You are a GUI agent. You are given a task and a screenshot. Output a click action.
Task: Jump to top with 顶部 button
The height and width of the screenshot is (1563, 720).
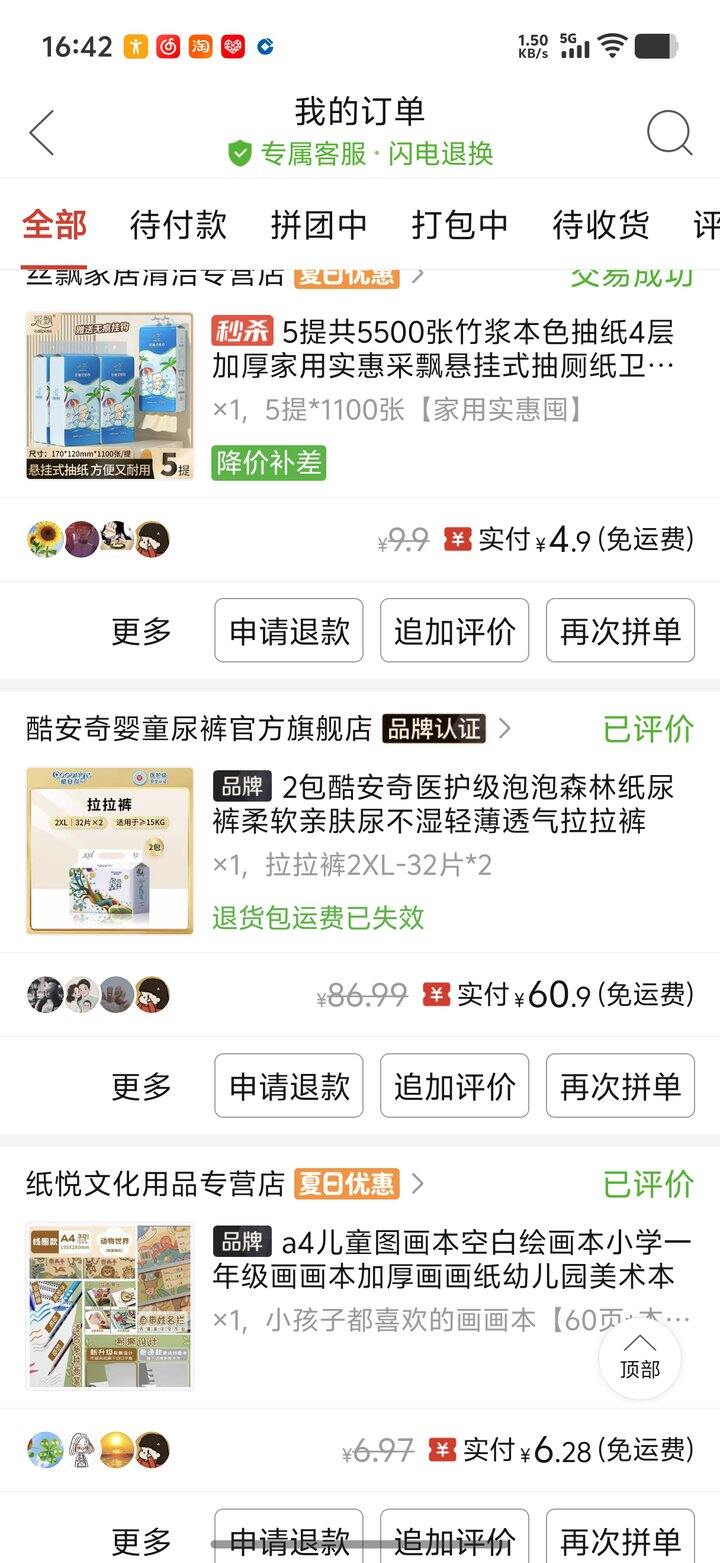[640, 1357]
